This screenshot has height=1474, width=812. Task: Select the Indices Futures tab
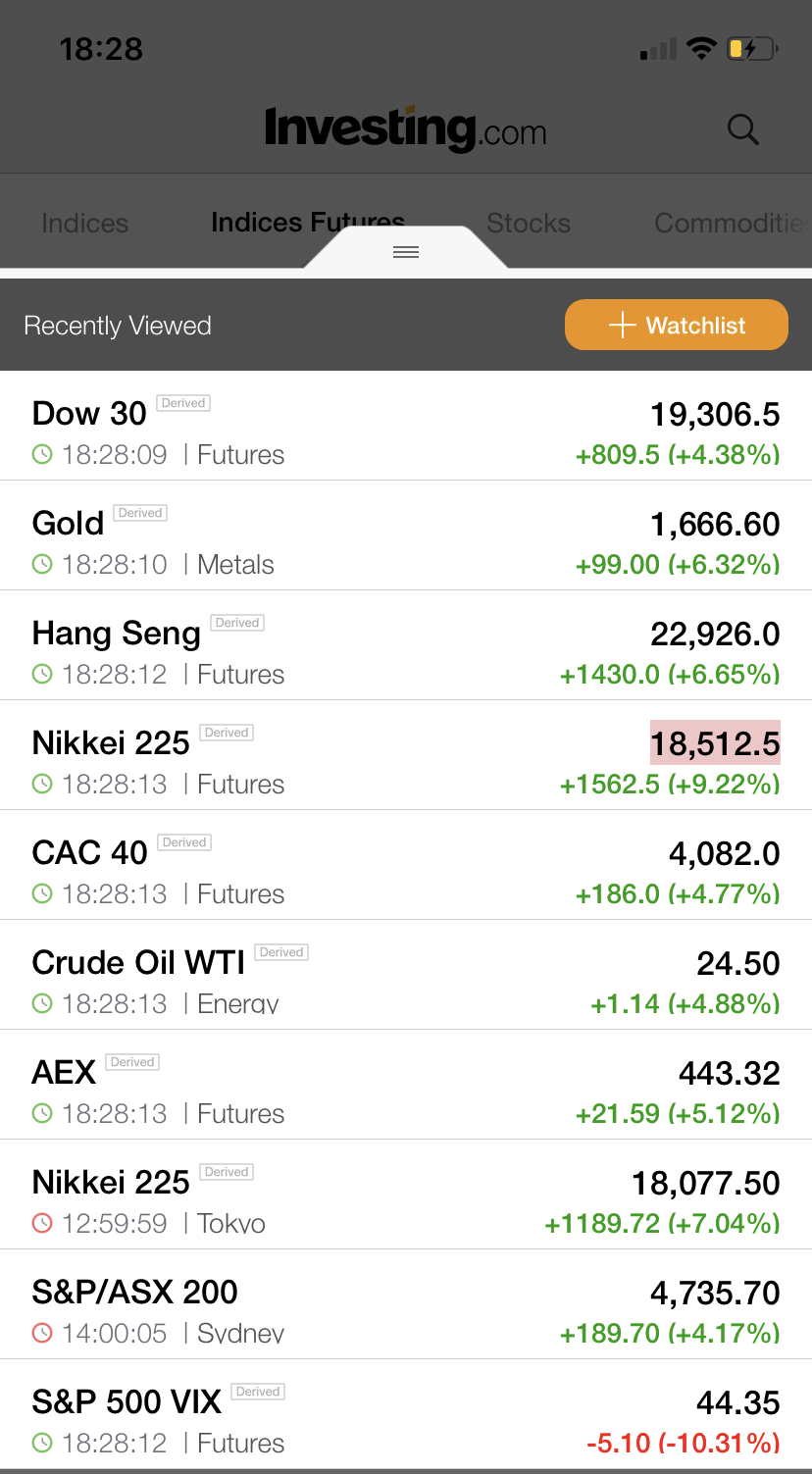(x=308, y=224)
